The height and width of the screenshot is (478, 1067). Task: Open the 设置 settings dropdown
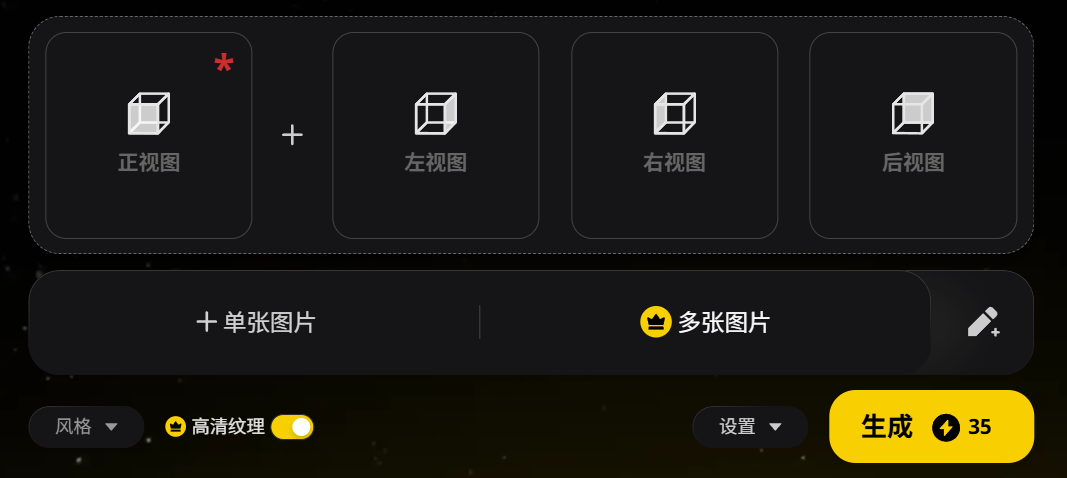click(x=750, y=427)
